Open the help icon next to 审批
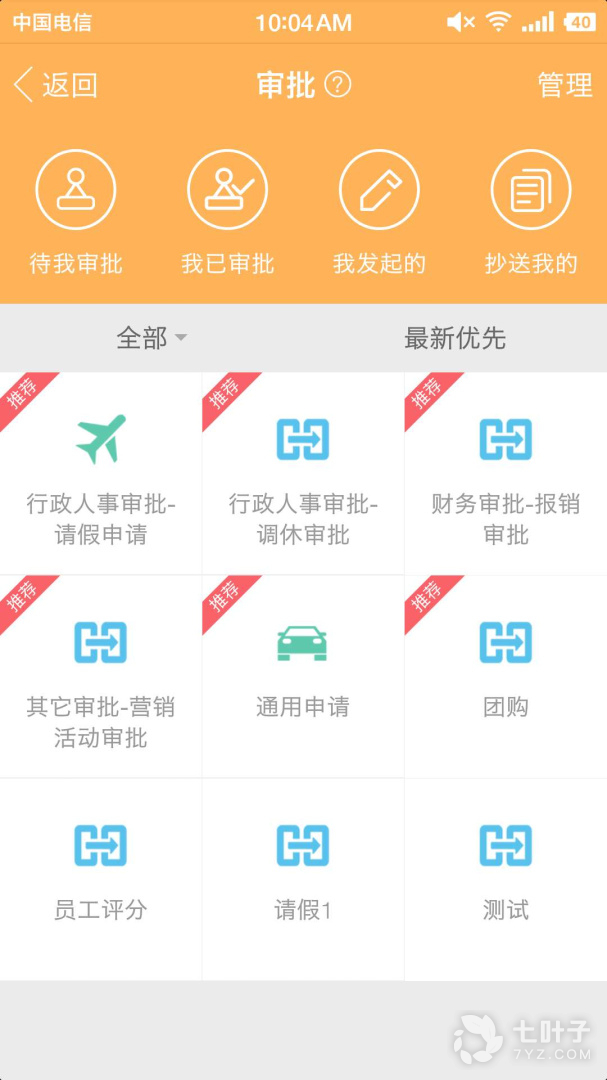607x1080 pixels. 339,85
